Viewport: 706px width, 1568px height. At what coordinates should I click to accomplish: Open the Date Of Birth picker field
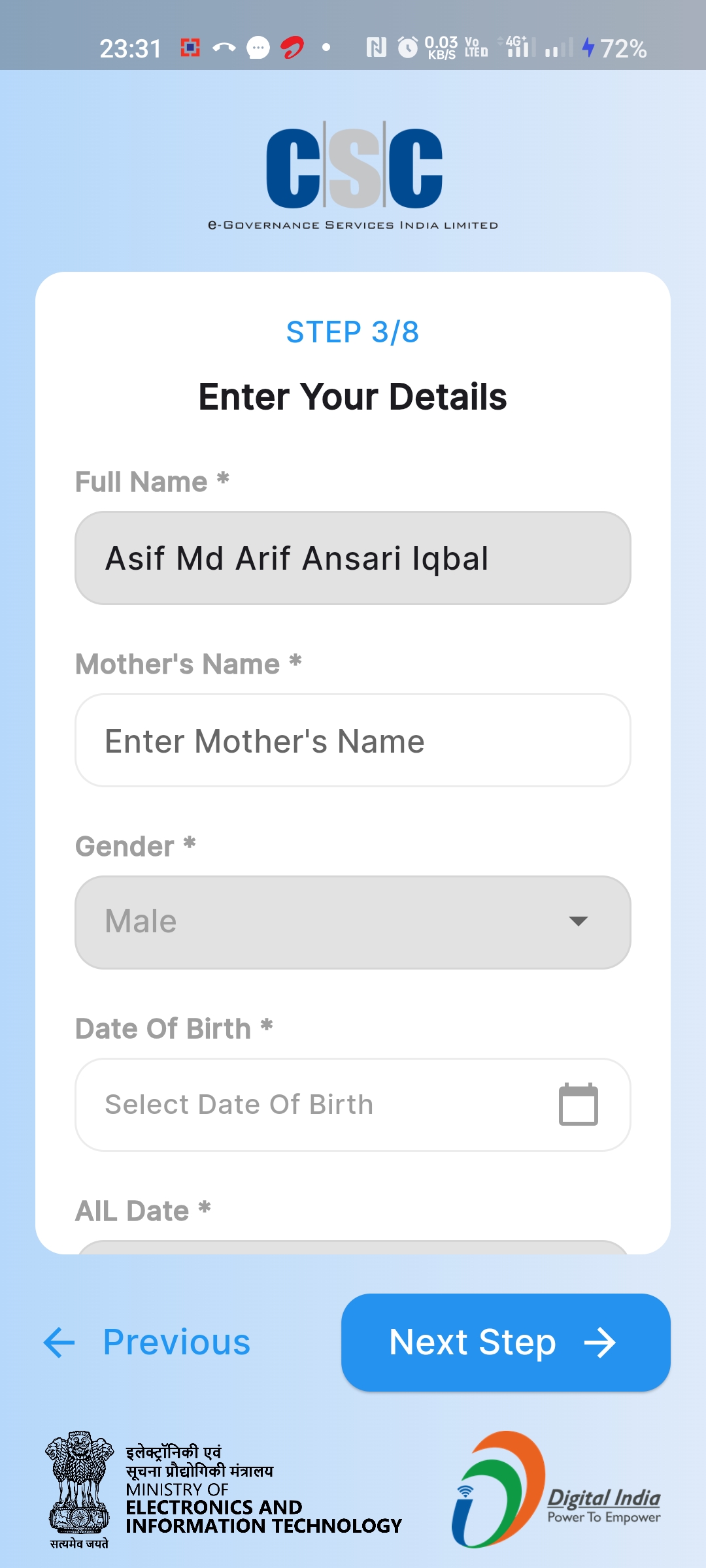[x=353, y=1104]
